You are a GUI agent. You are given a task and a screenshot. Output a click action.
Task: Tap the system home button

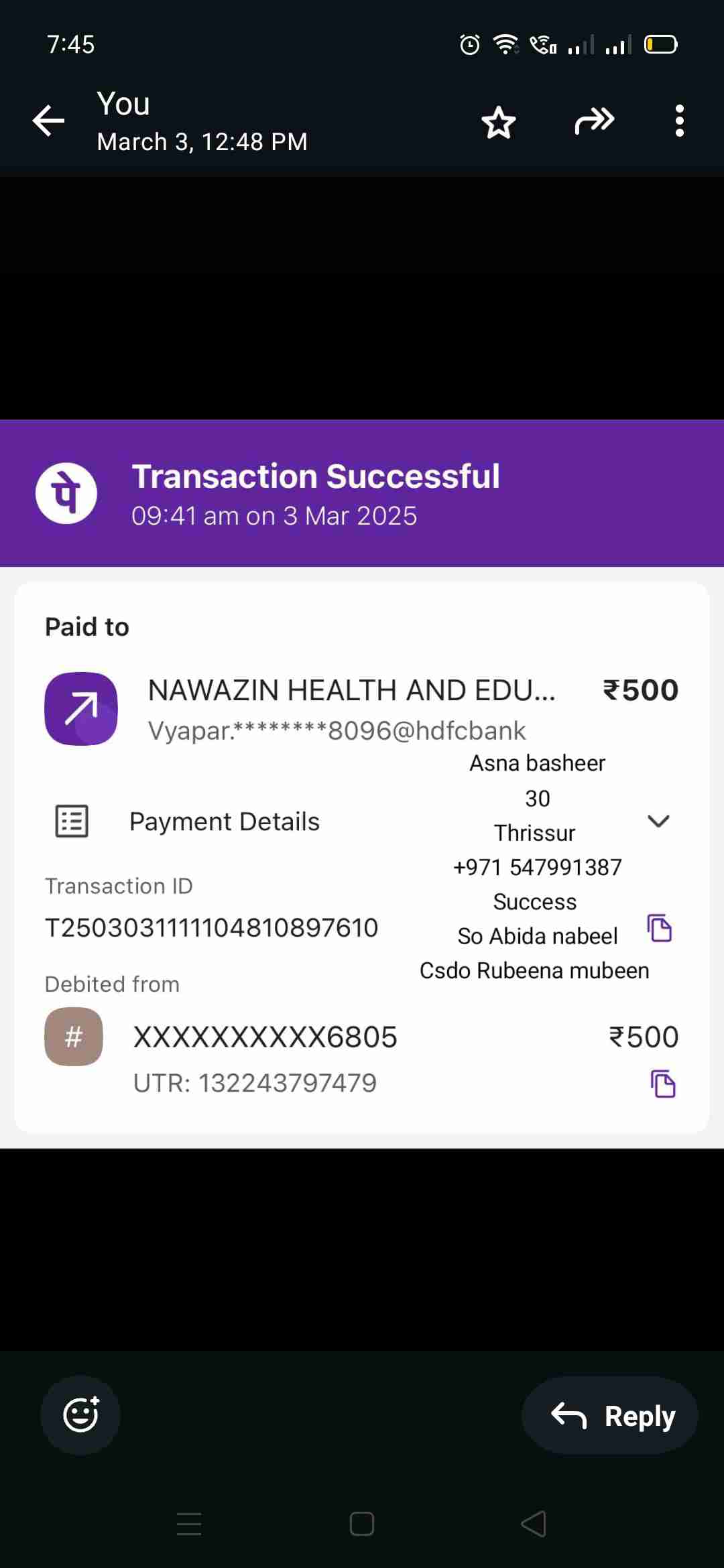click(x=362, y=1524)
